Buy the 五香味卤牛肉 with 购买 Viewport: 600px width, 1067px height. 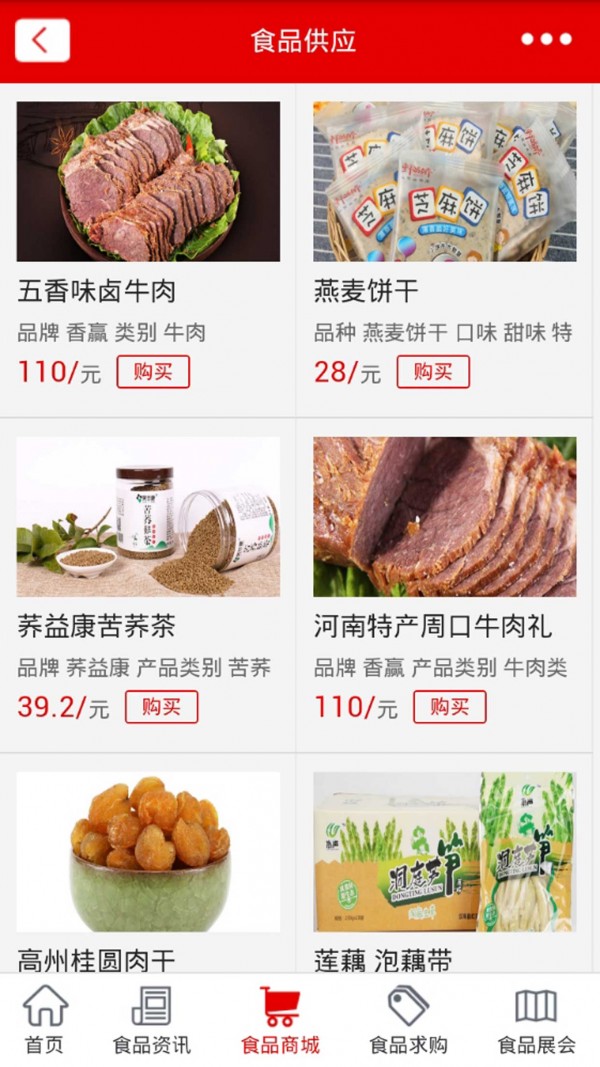tap(153, 372)
